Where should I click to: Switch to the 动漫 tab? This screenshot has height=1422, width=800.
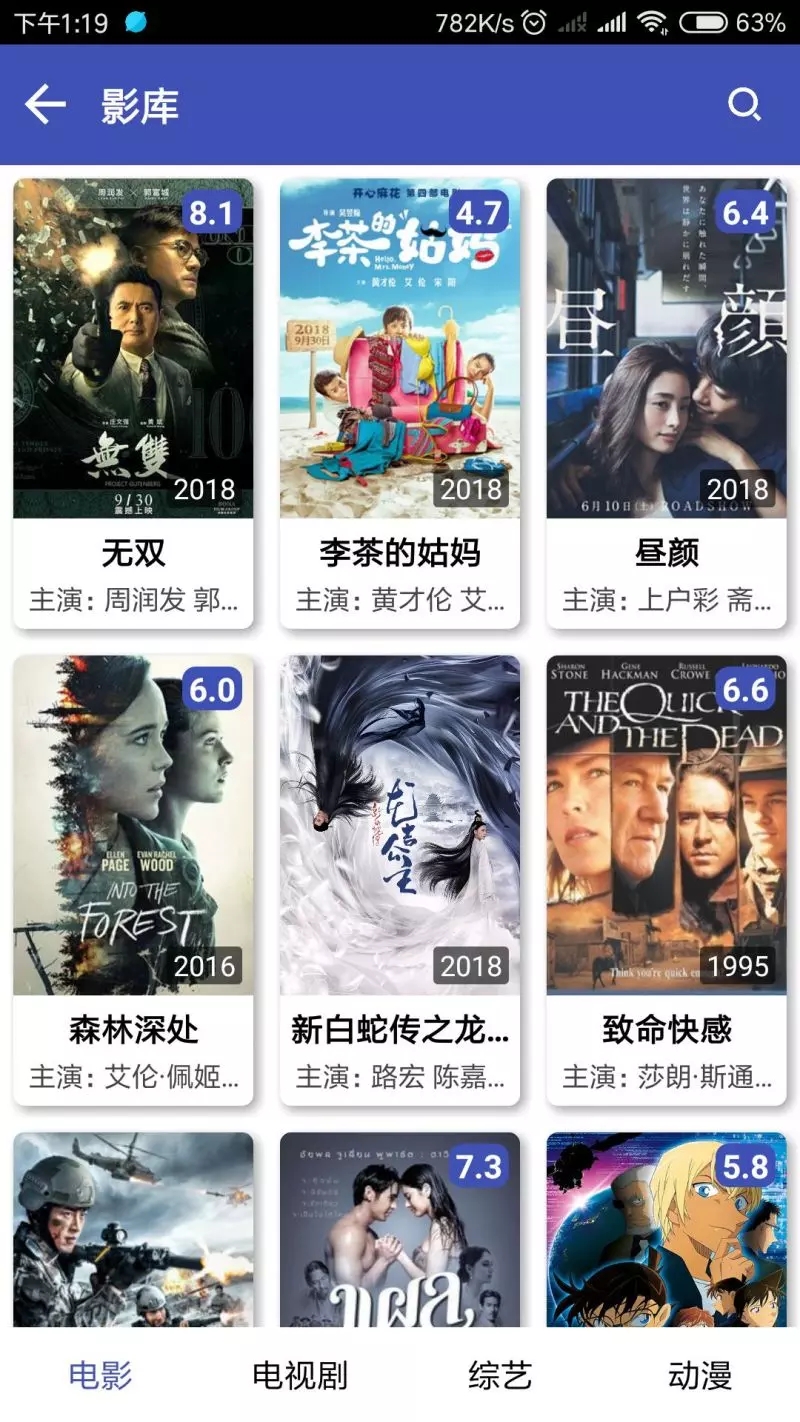(x=700, y=1375)
